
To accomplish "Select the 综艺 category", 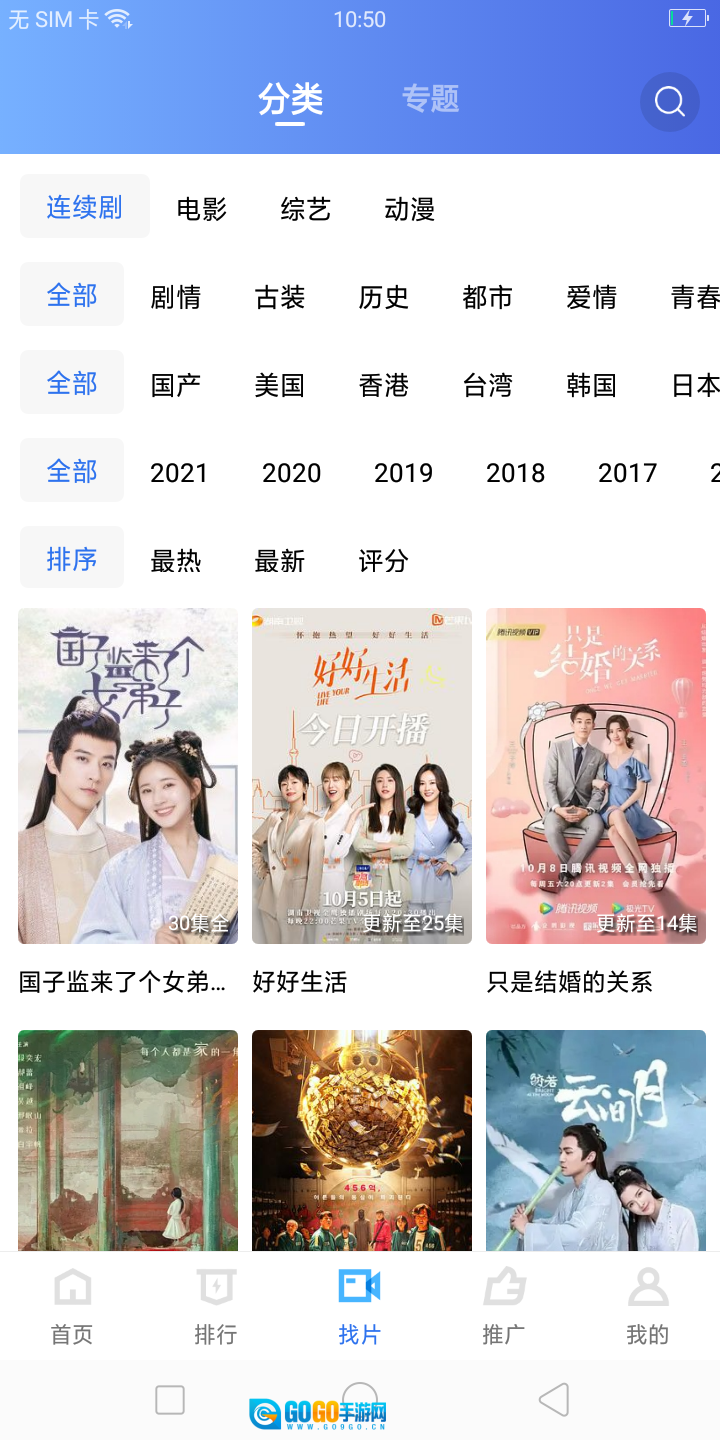I will (305, 209).
